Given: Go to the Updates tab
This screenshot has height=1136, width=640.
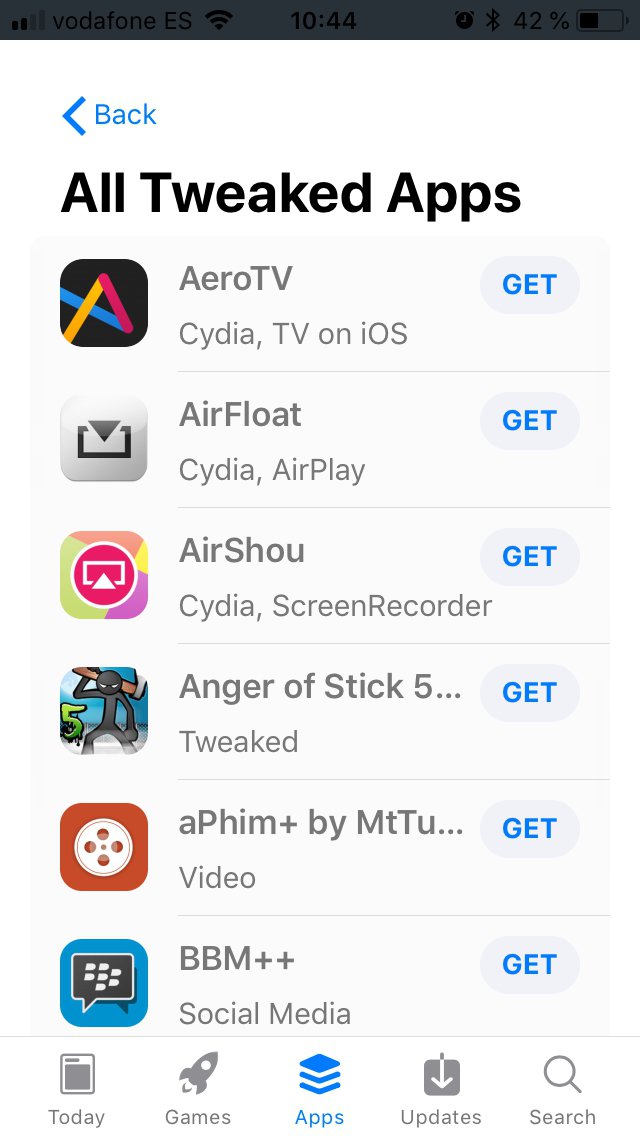Looking at the screenshot, I should tap(441, 1088).
